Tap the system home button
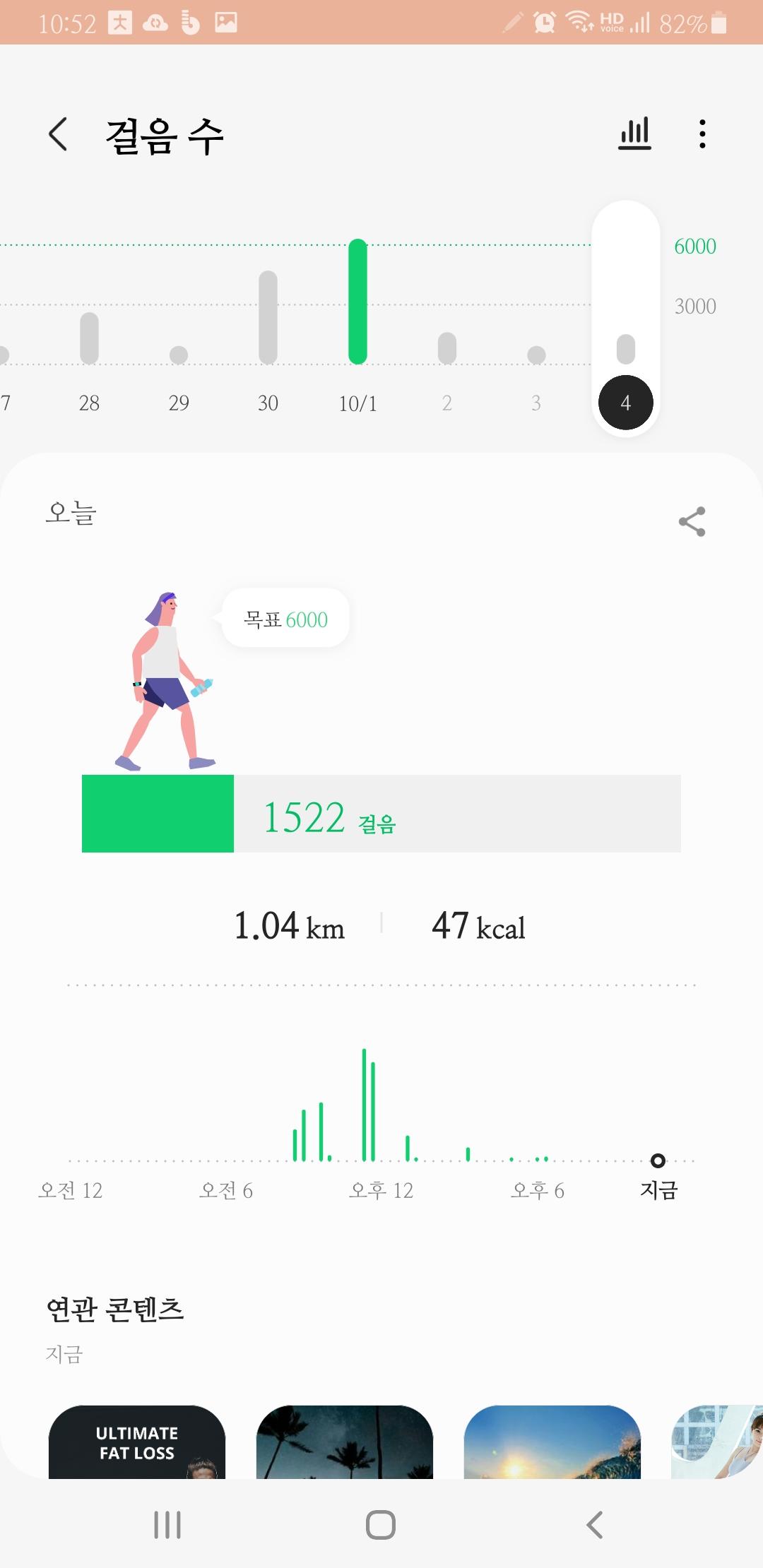Screen dimensions: 763x1568 click(x=381, y=1524)
